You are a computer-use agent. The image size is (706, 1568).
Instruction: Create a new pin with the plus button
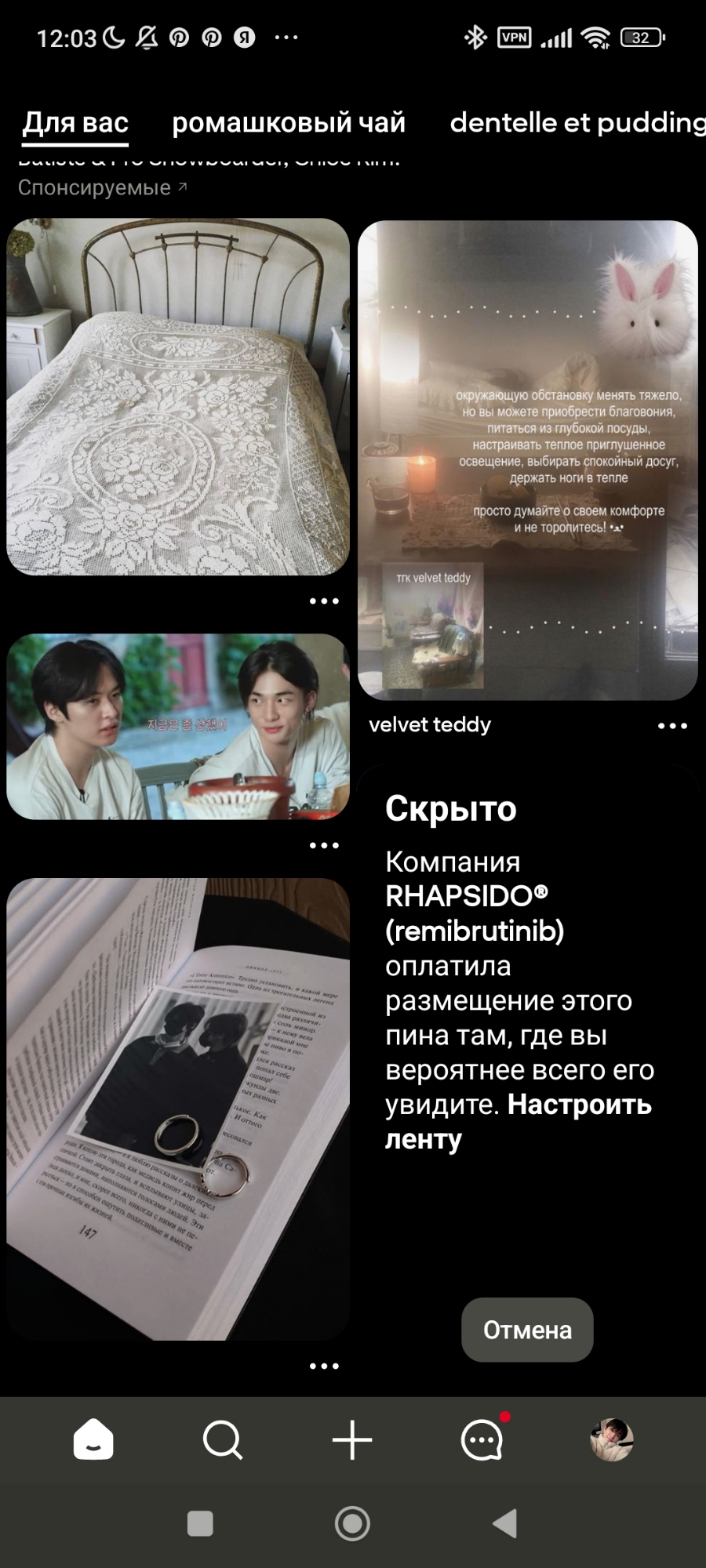point(352,1439)
